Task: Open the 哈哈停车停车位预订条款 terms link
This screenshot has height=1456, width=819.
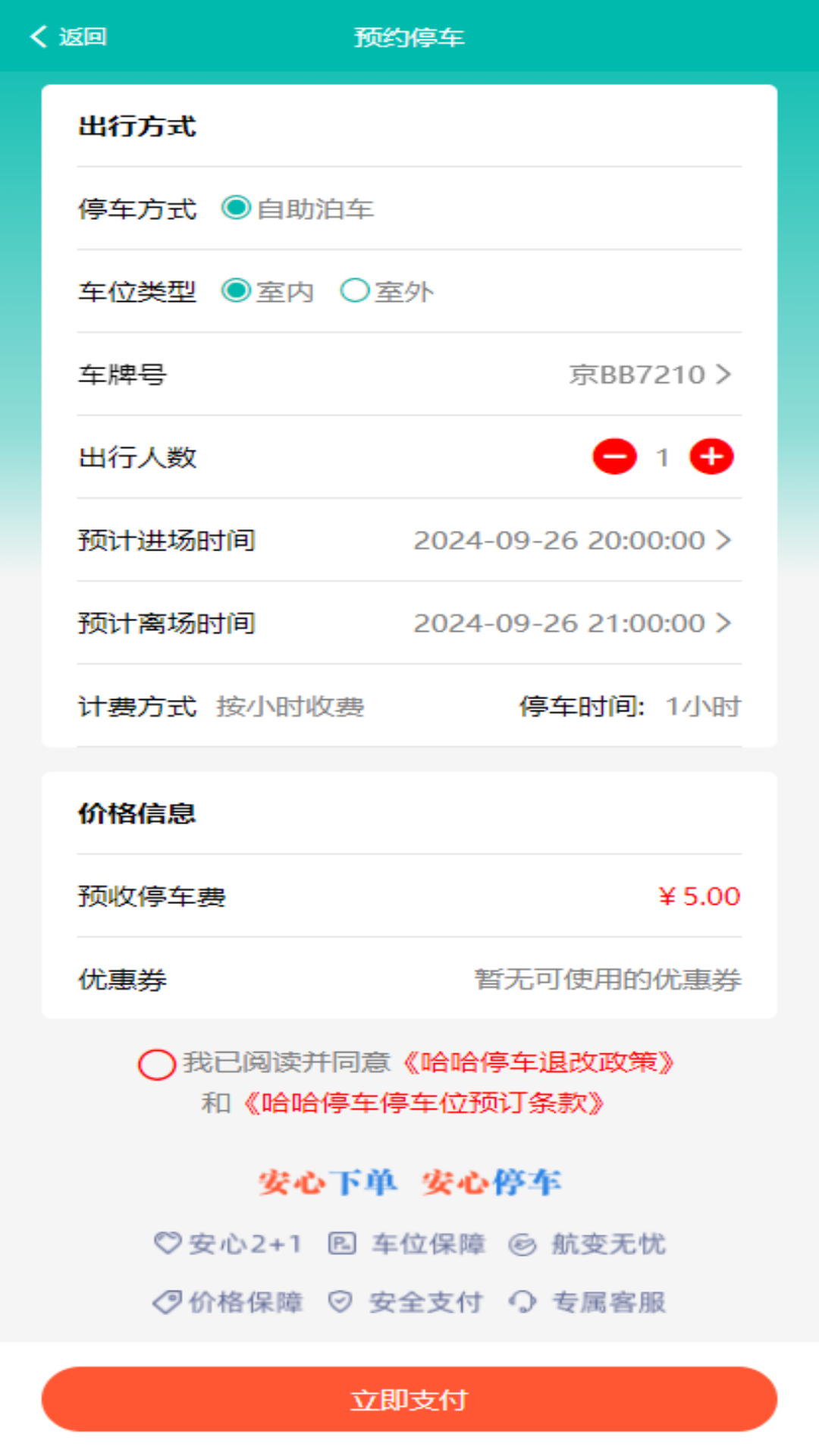Action: point(425,1104)
